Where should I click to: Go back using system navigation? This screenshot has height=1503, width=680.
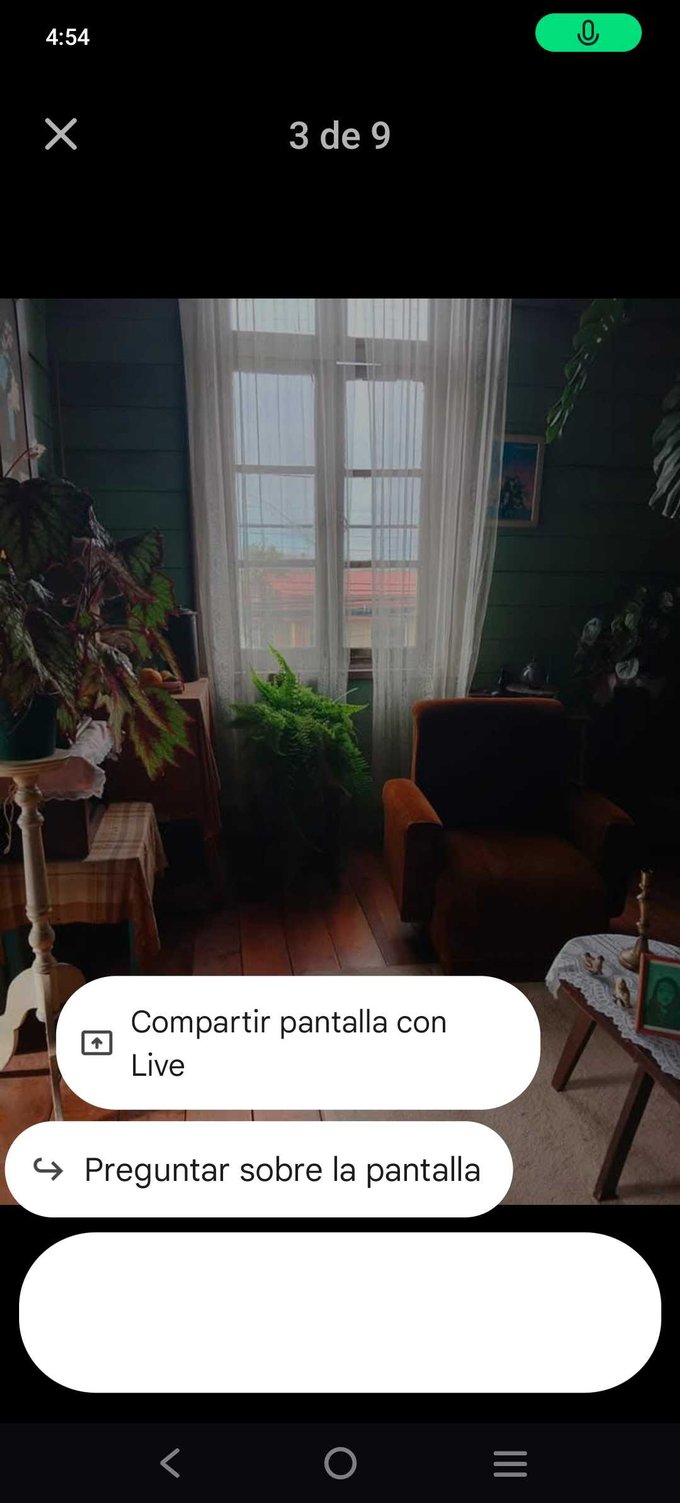(170, 1464)
